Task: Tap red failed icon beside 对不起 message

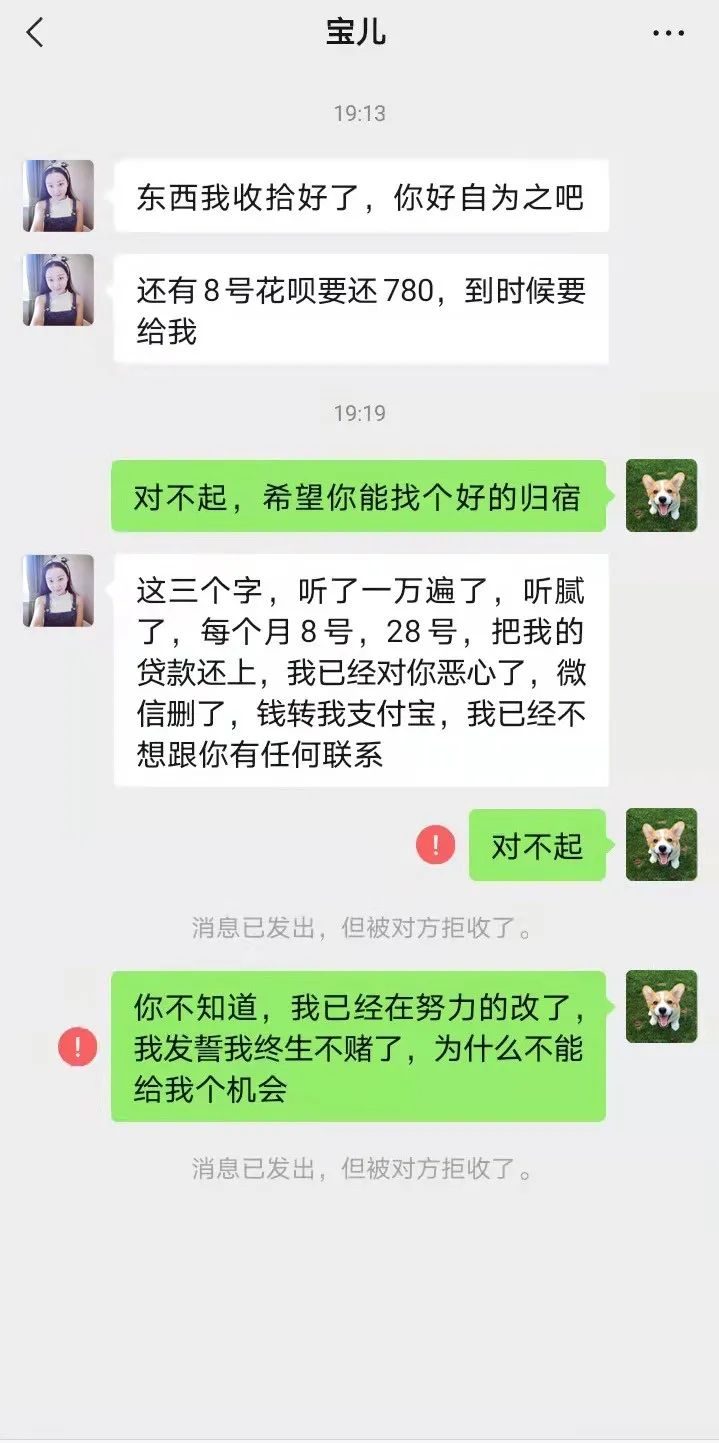Action: [436, 846]
